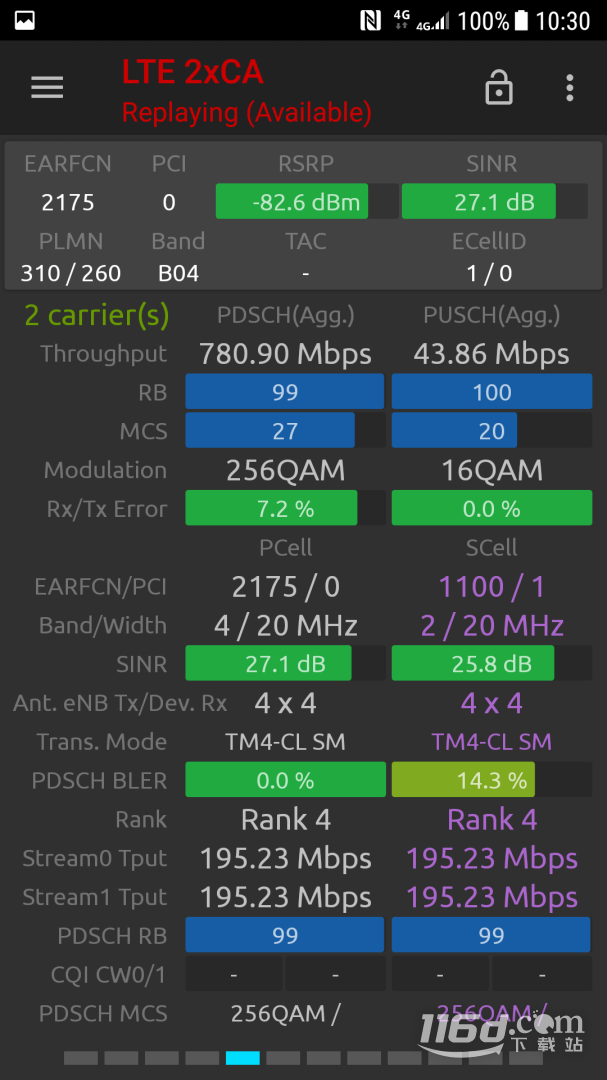
Task: Open the hamburger drawer menu
Action: pos(47,87)
